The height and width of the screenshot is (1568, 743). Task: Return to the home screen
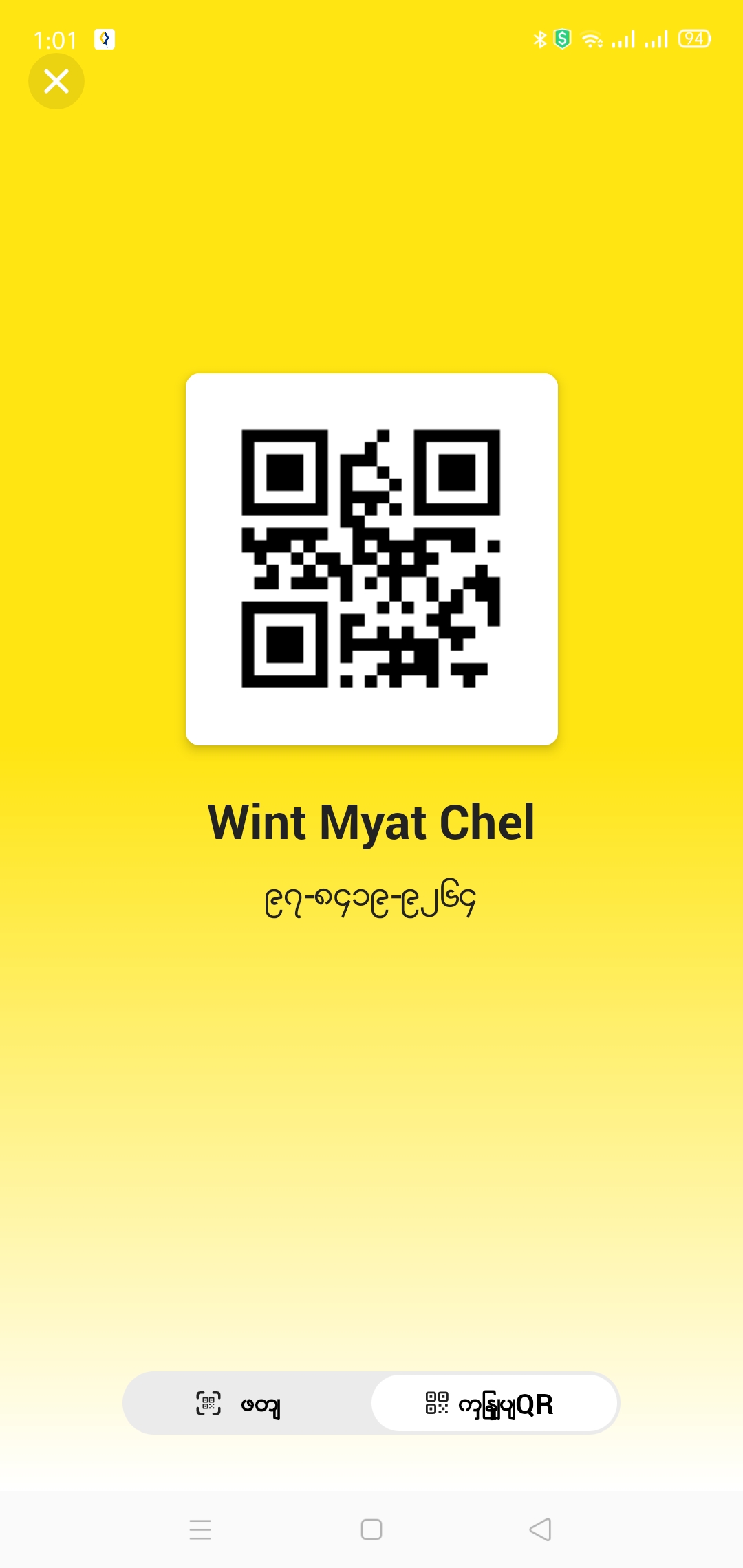click(371, 1529)
